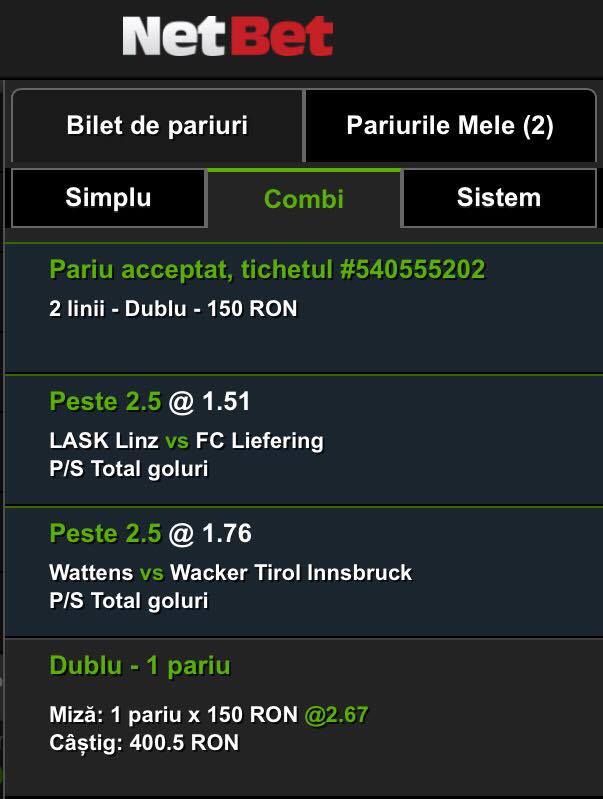Select the Combi bet type
This screenshot has width=603, height=799.
coord(304,199)
